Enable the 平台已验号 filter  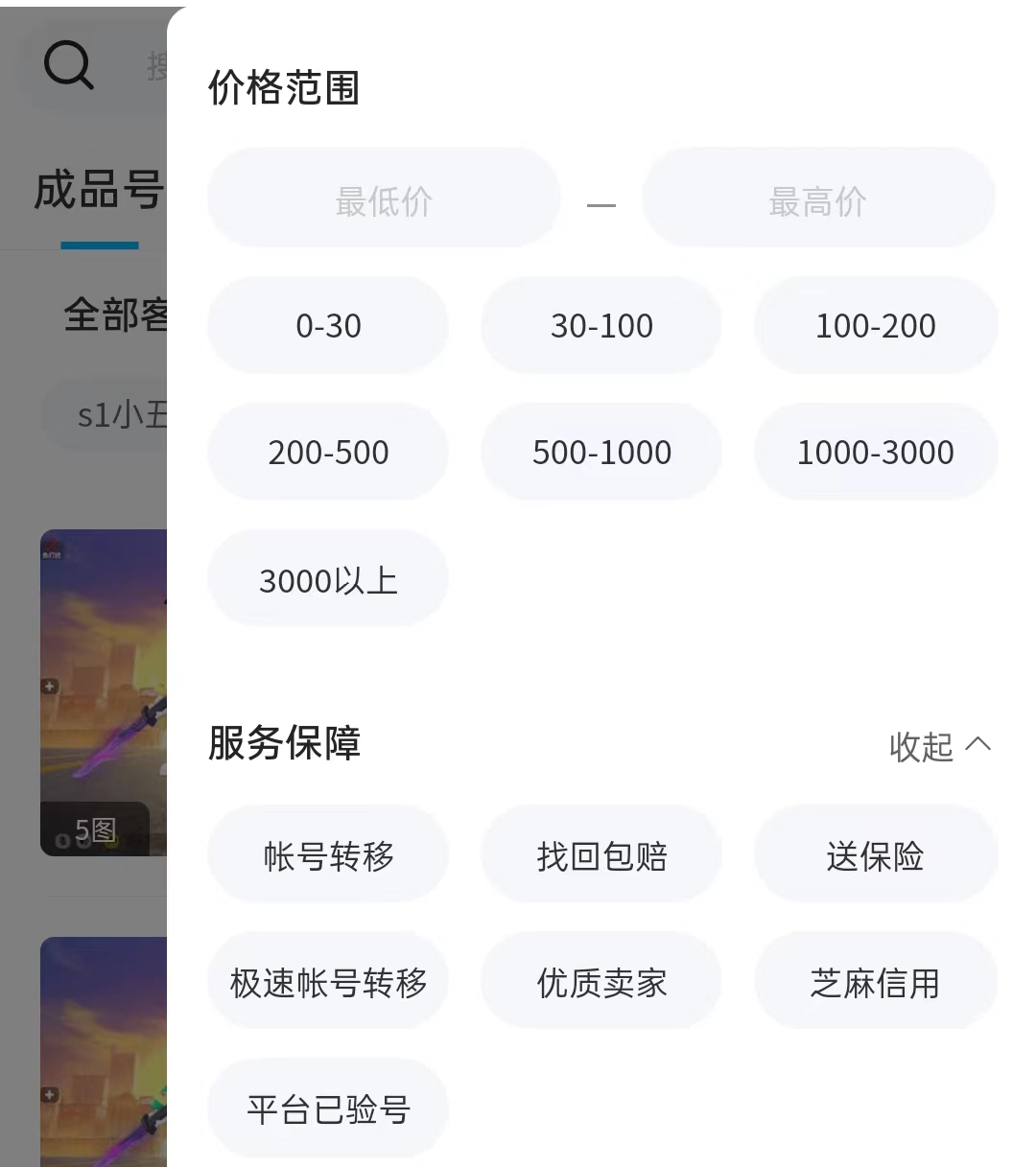[x=328, y=1109]
